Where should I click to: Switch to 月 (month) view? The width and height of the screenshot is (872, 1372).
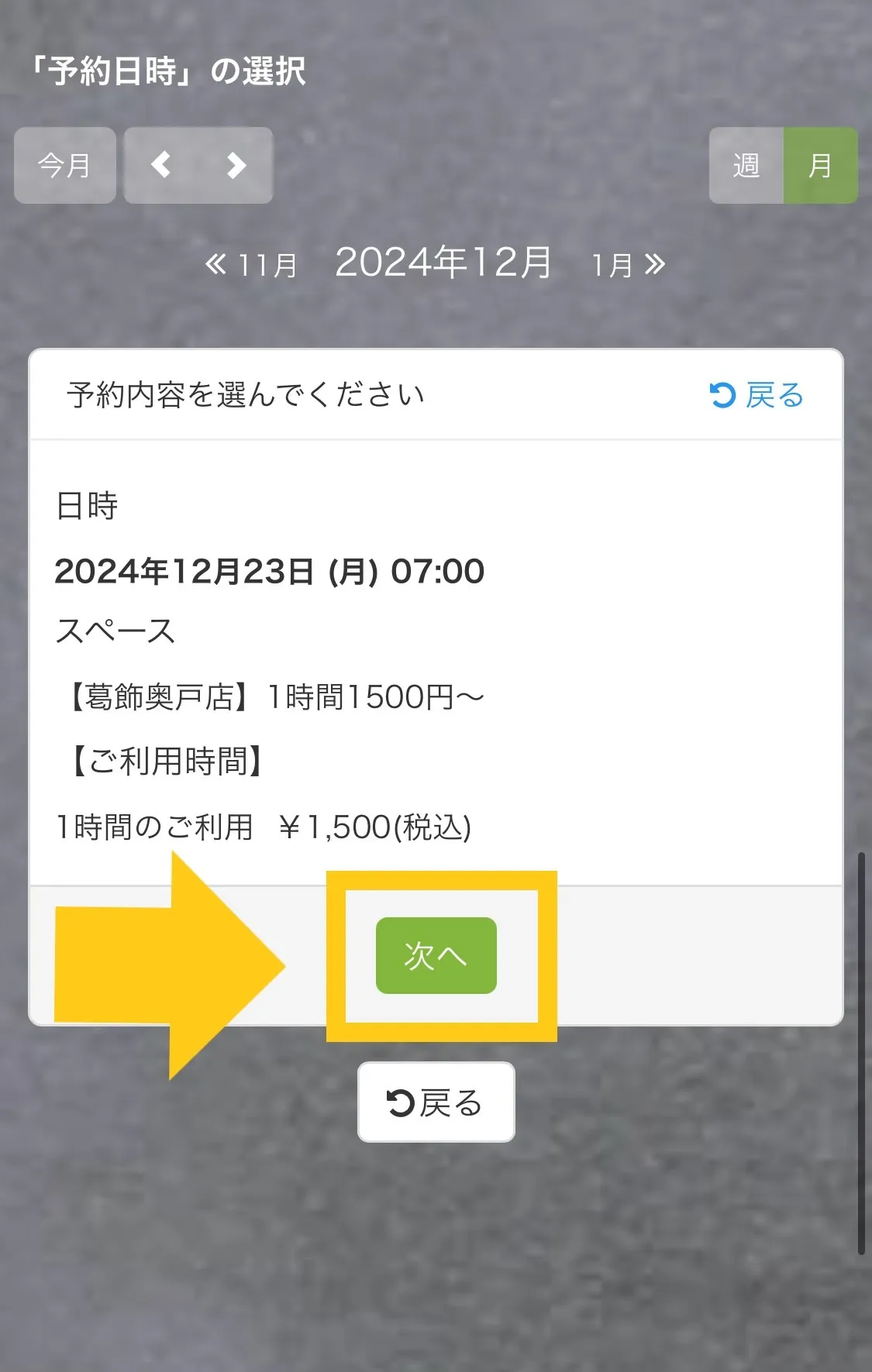[x=820, y=166]
